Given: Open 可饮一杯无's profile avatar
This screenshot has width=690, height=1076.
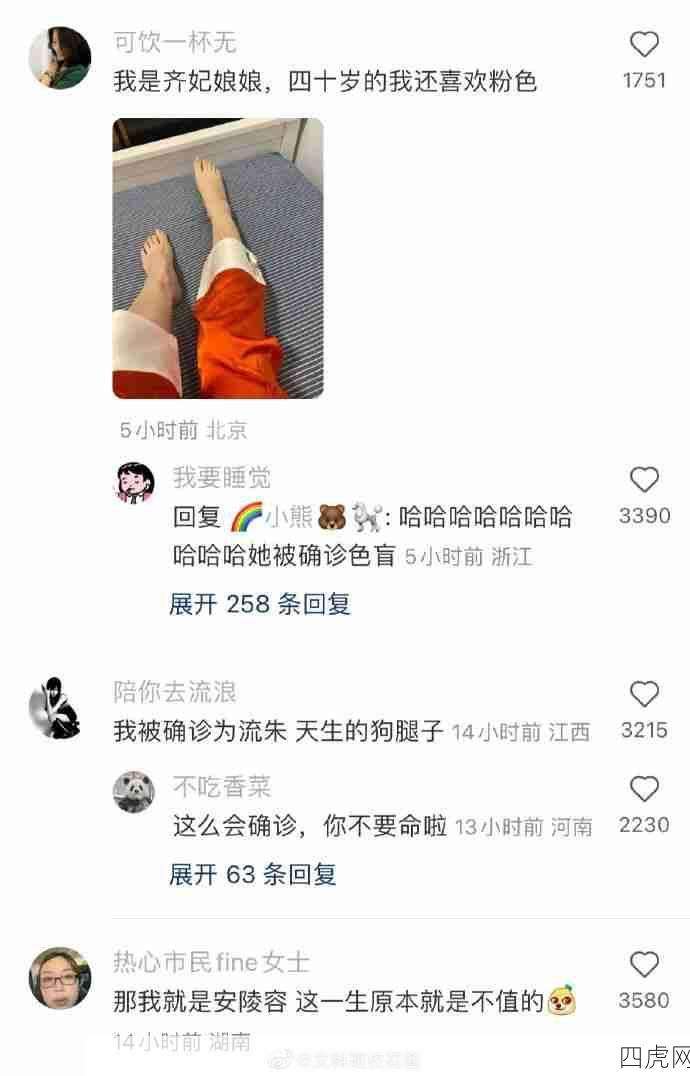Looking at the screenshot, I should pos(61,58).
